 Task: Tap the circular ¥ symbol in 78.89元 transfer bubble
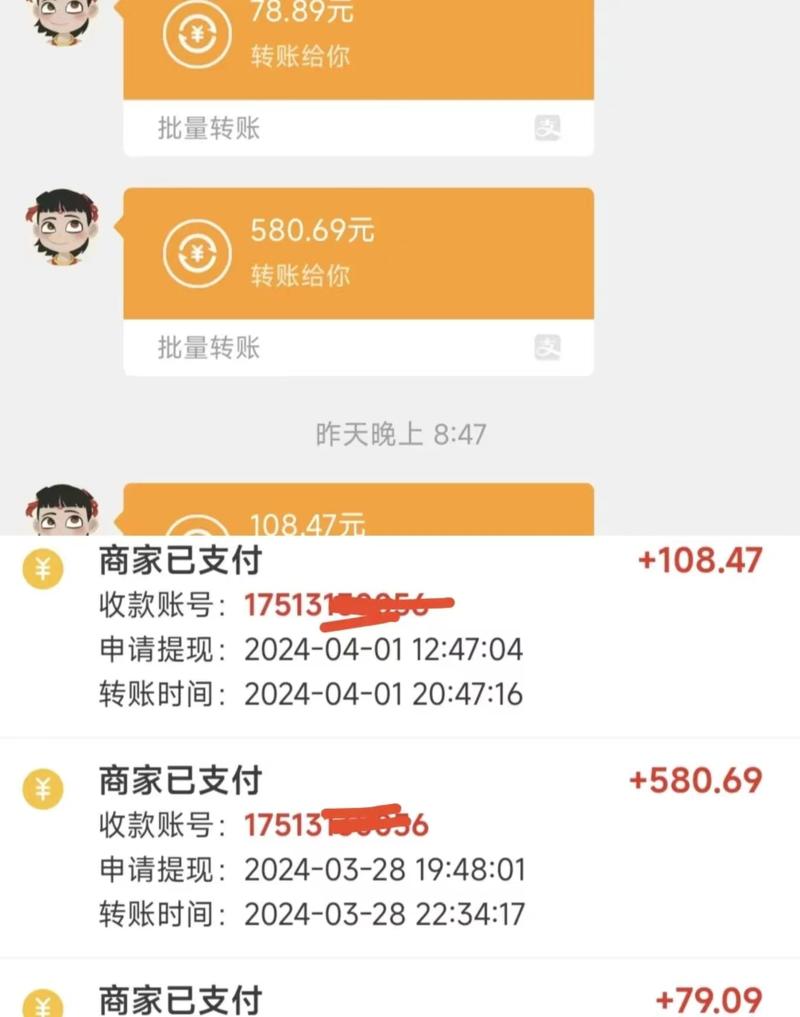click(197, 33)
